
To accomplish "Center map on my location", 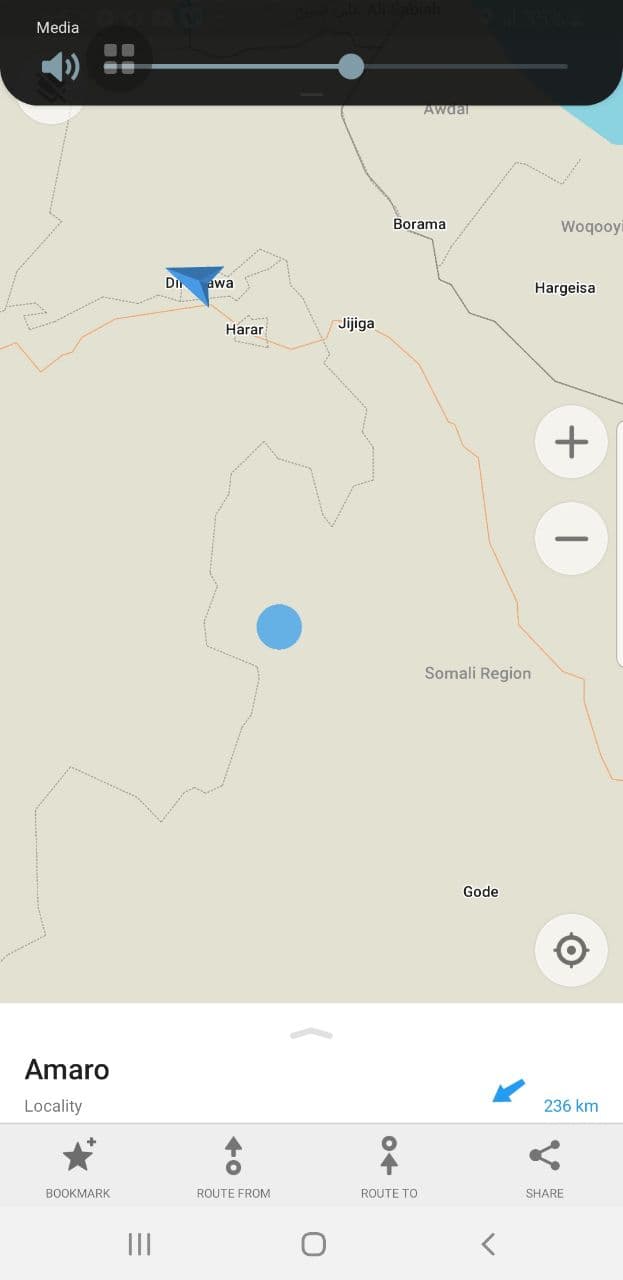I will click(571, 950).
